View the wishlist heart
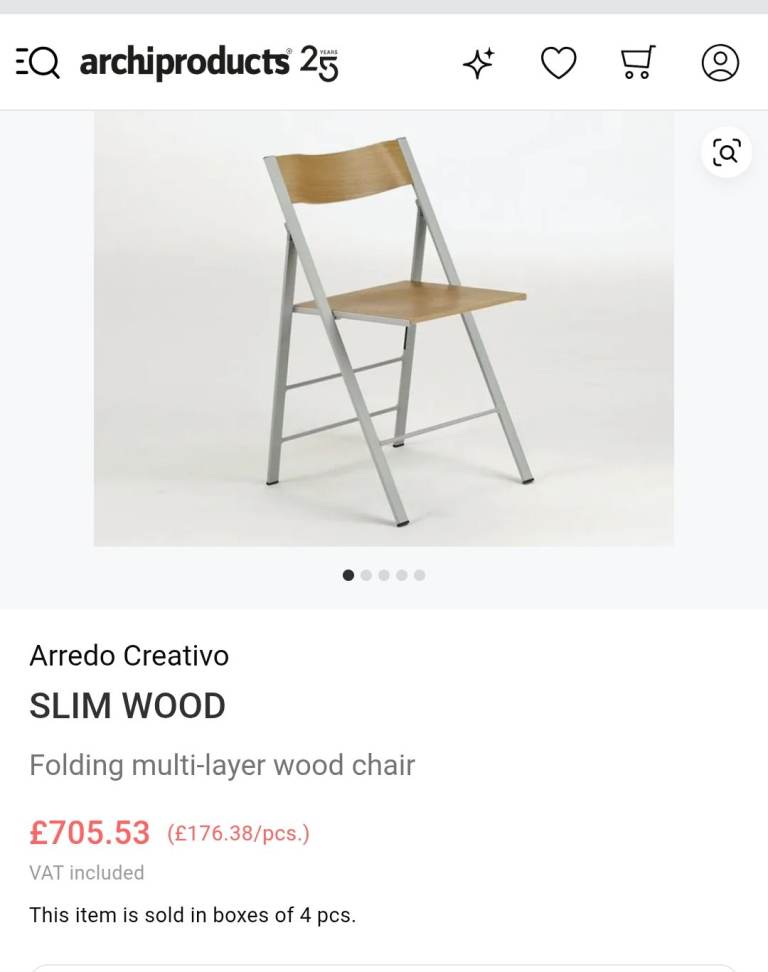The height and width of the screenshot is (972, 768). pos(558,63)
